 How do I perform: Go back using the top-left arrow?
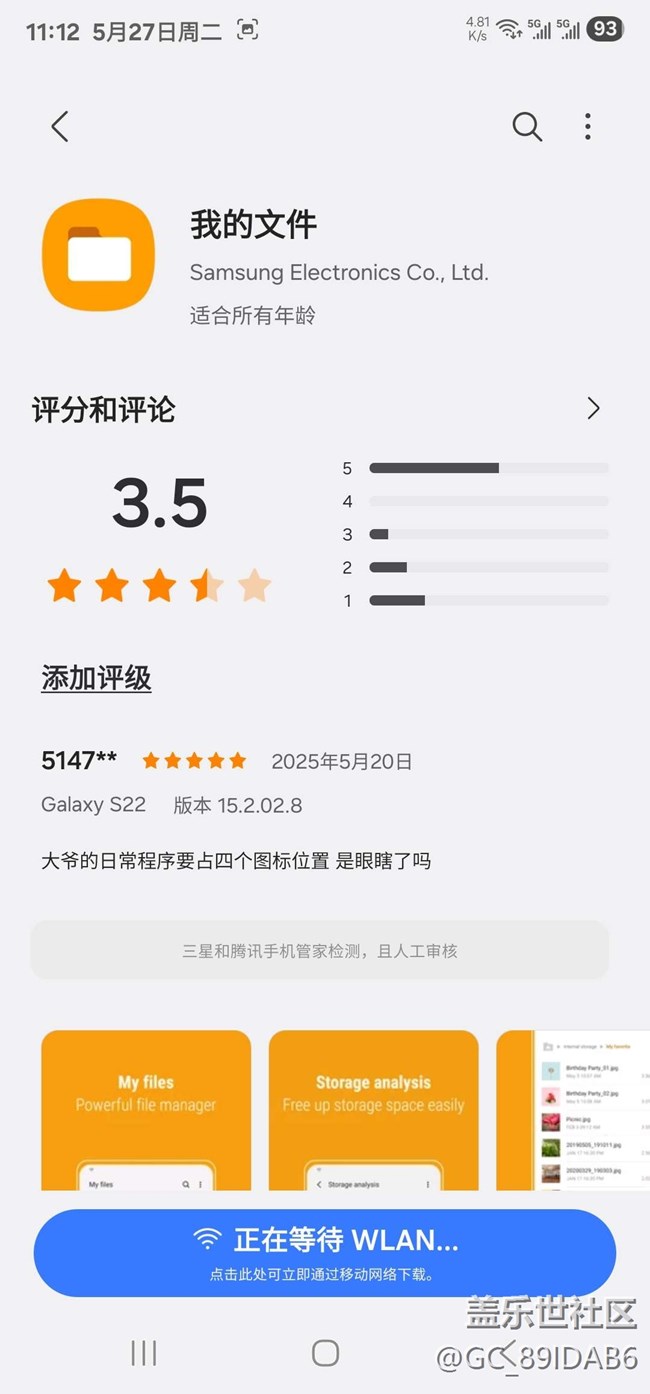tap(60, 127)
